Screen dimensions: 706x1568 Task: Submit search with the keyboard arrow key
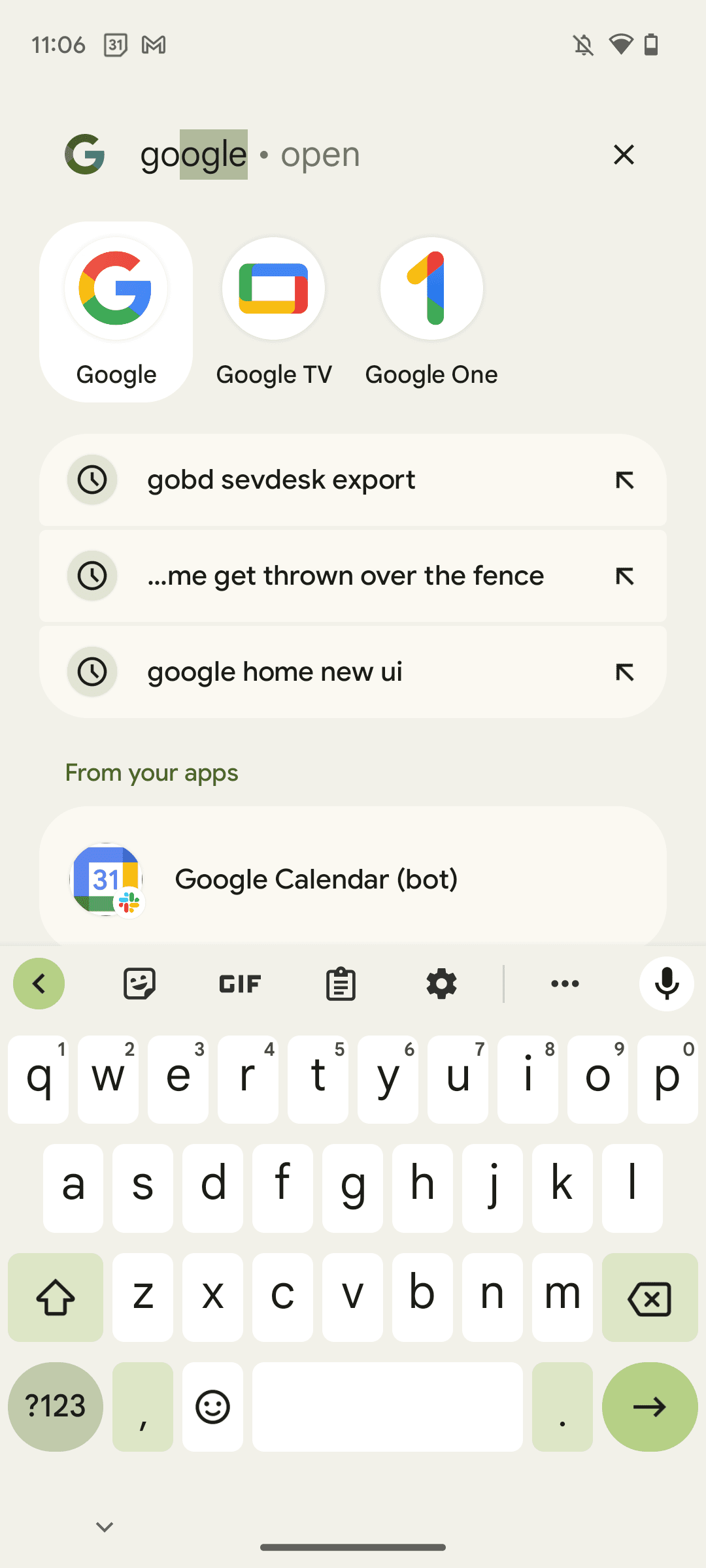click(649, 1407)
